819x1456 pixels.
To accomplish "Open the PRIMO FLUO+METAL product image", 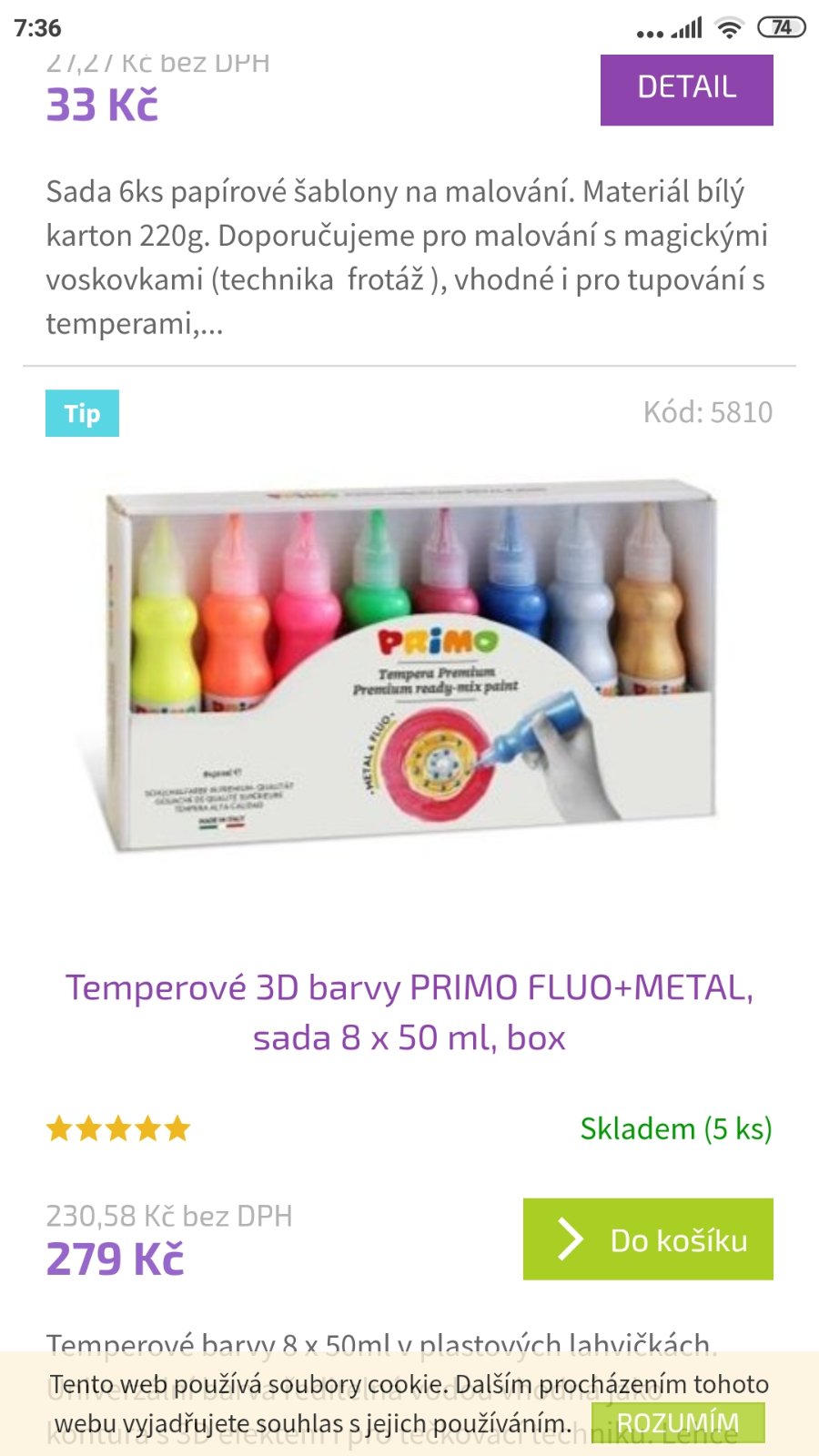I will 409,664.
